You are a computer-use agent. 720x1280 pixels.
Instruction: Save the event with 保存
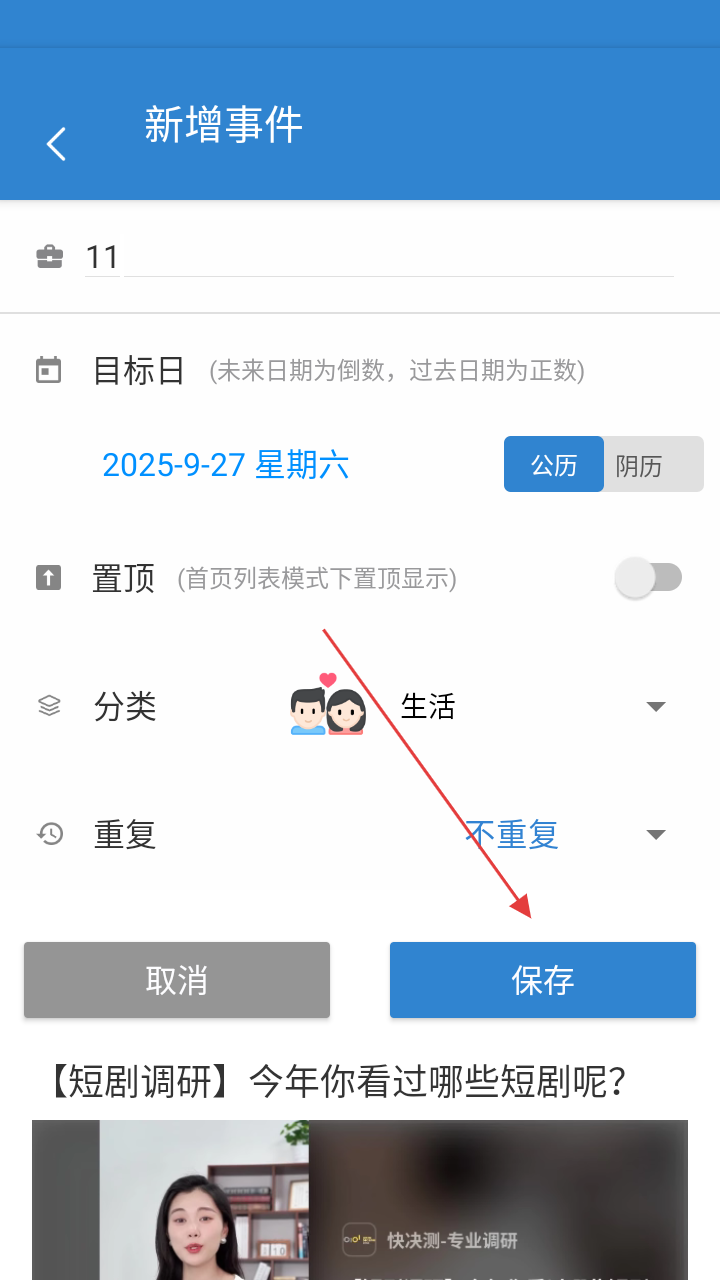543,980
